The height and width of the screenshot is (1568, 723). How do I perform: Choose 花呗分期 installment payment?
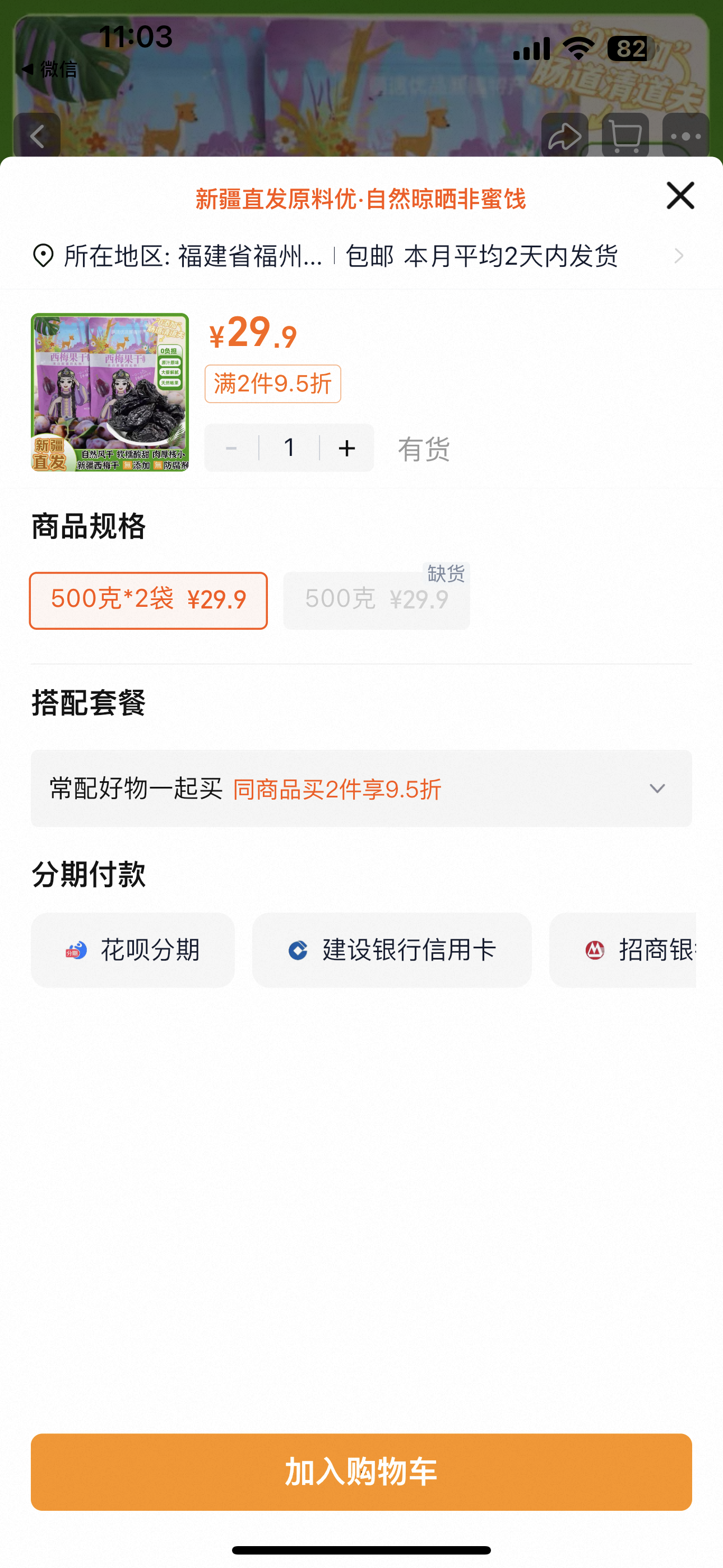[x=133, y=949]
